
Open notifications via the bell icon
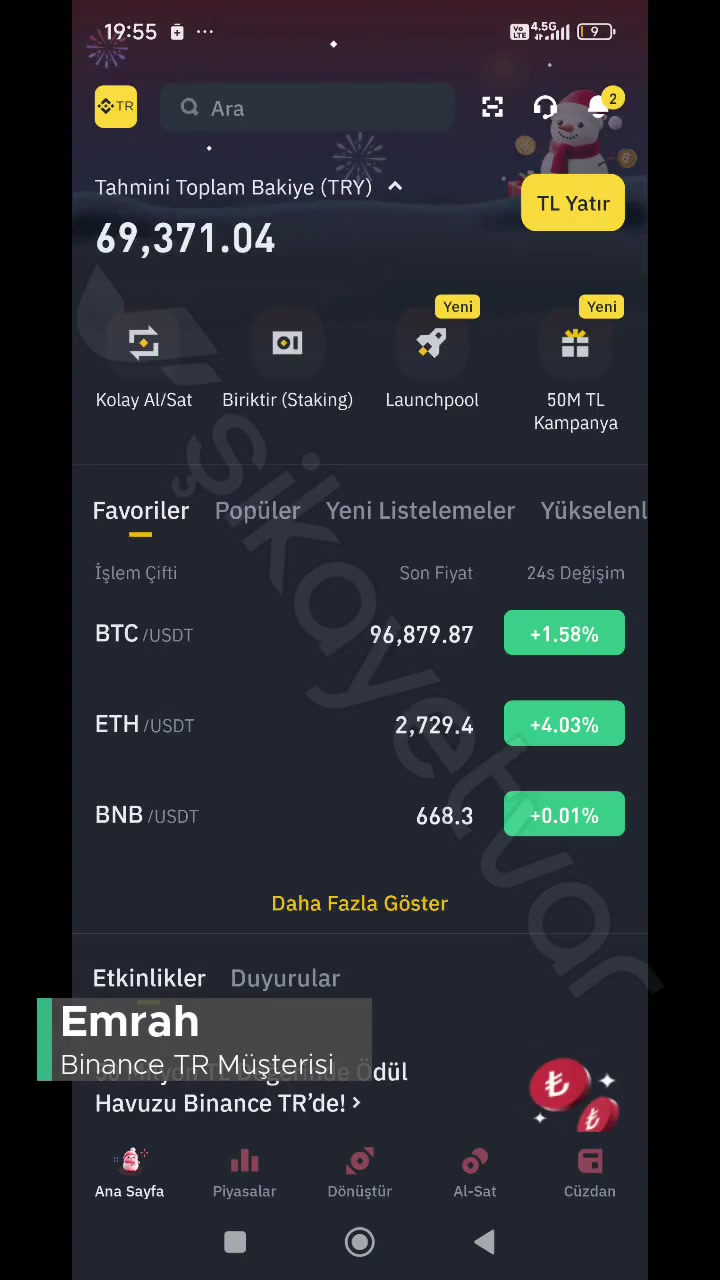coord(598,109)
